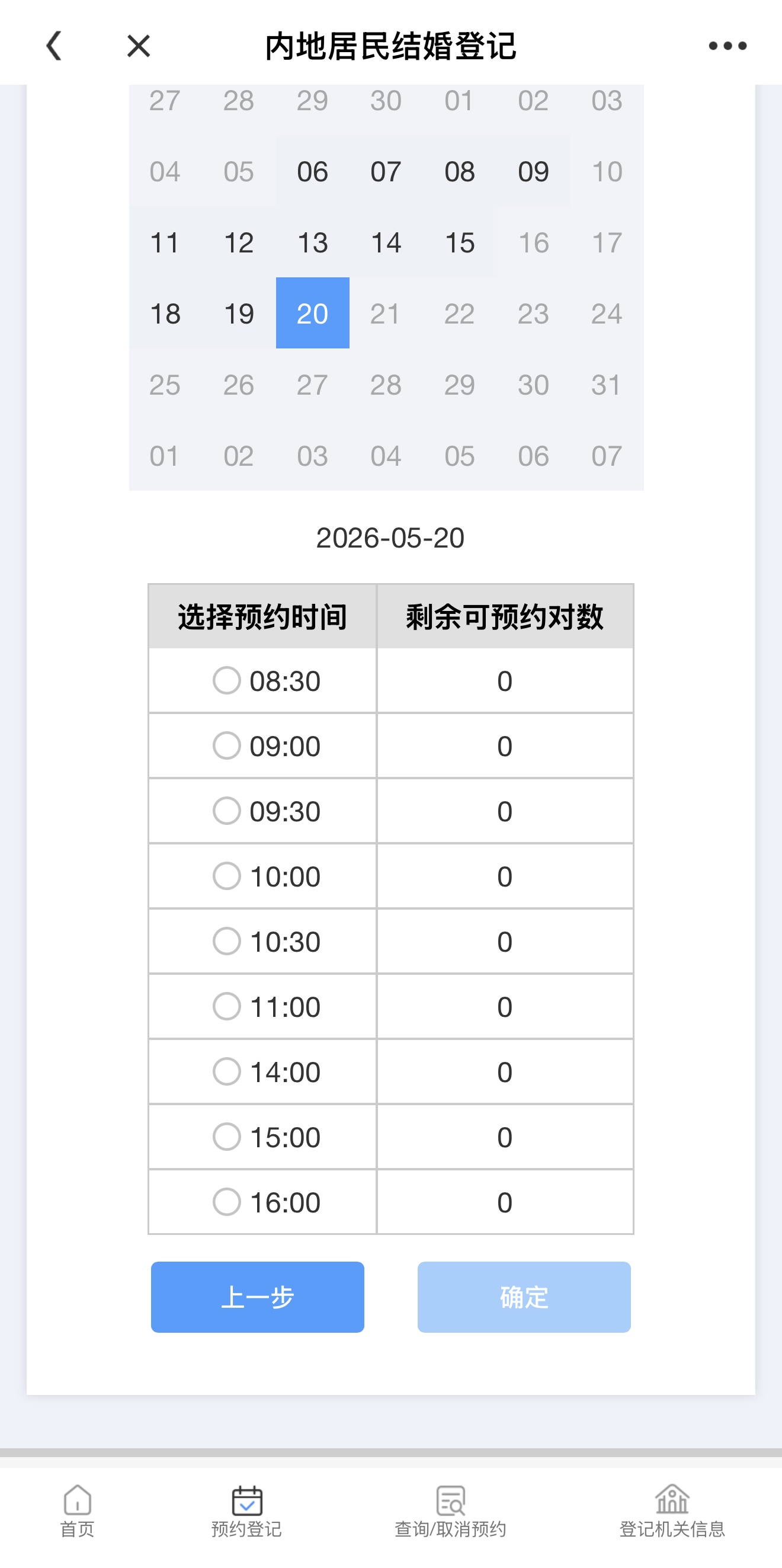Select calendar date 06
The height and width of the screenshot is (1568, 782).
tap(312, 172)
